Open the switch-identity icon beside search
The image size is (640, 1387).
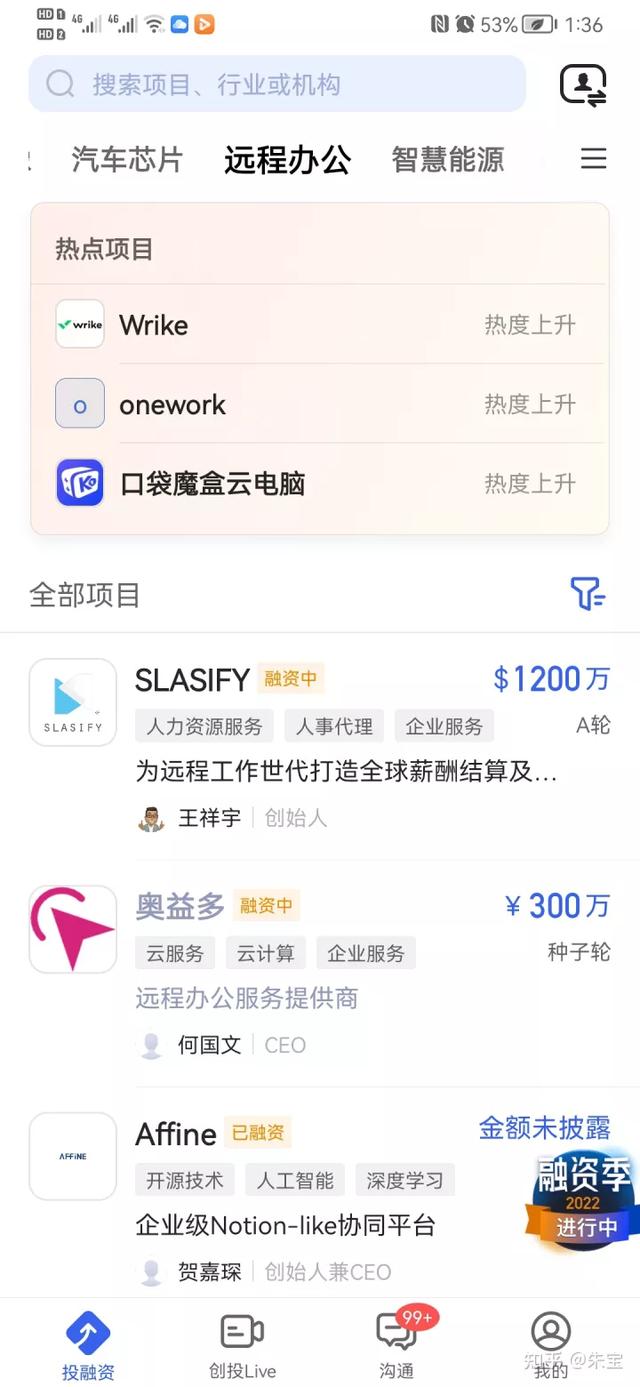click(583, 84)
